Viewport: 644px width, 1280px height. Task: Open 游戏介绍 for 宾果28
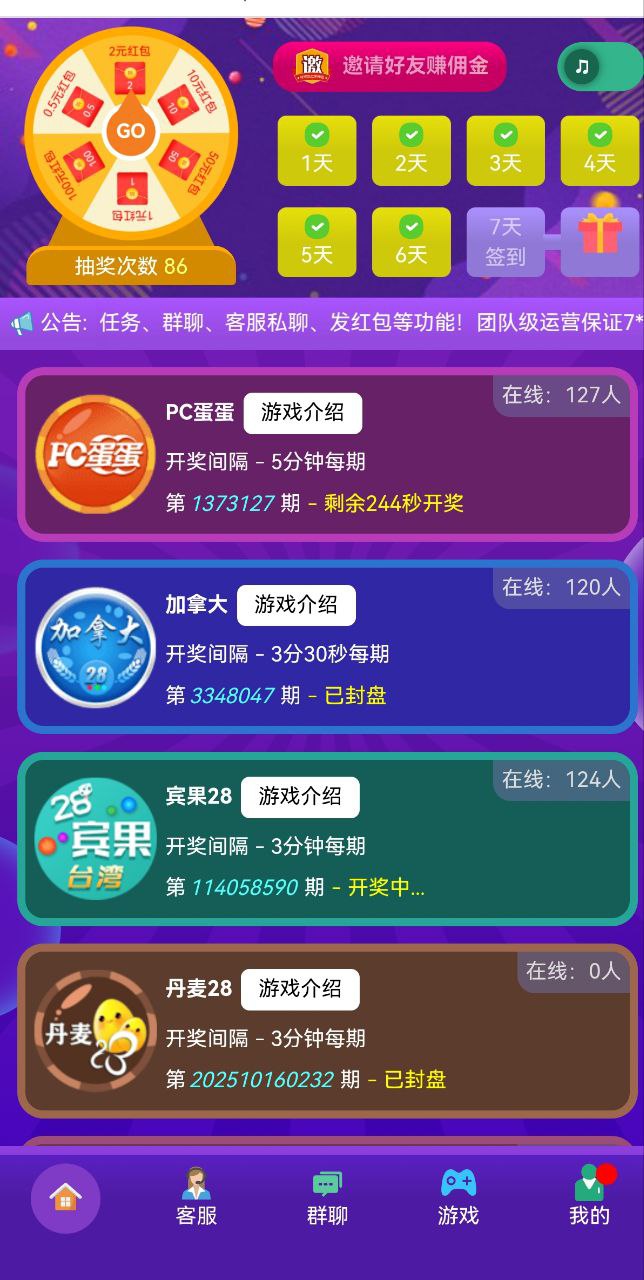[x=300, y=796]
